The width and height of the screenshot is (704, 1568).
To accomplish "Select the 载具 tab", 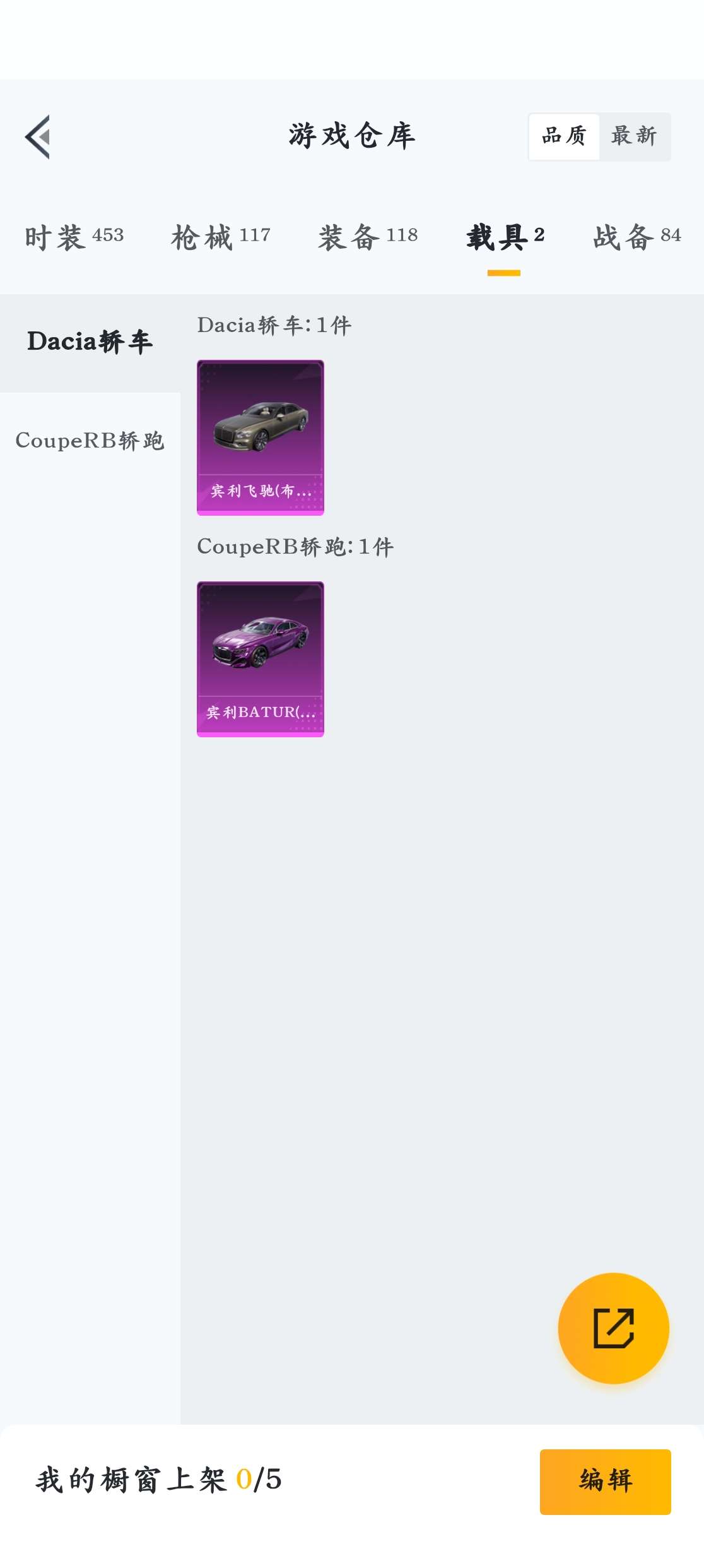I will click(505, 237).
